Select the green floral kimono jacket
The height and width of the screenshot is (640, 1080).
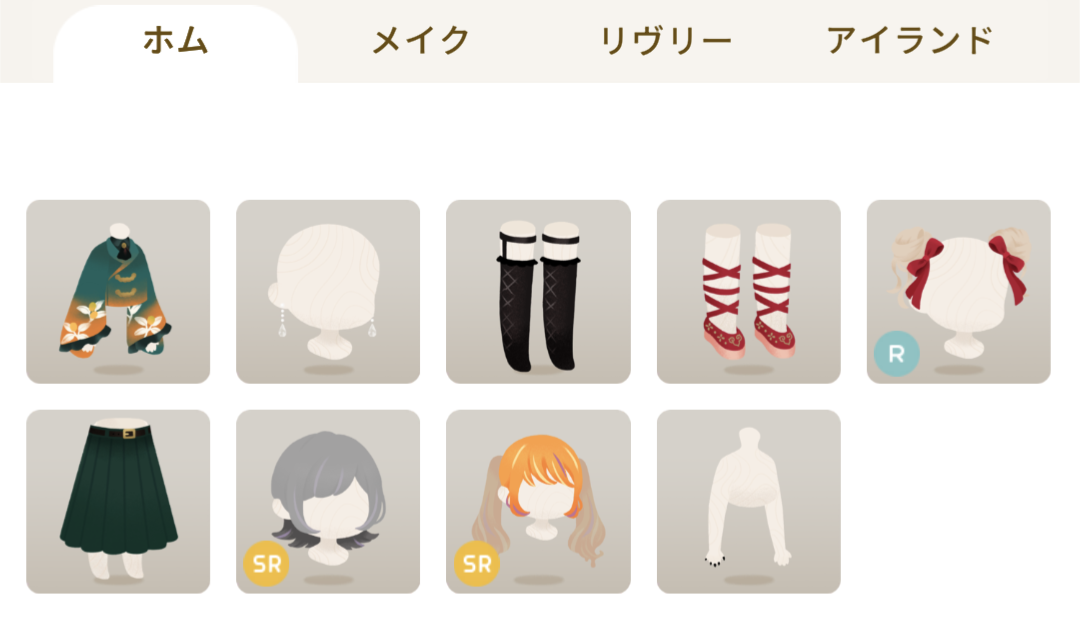point(118,291)
